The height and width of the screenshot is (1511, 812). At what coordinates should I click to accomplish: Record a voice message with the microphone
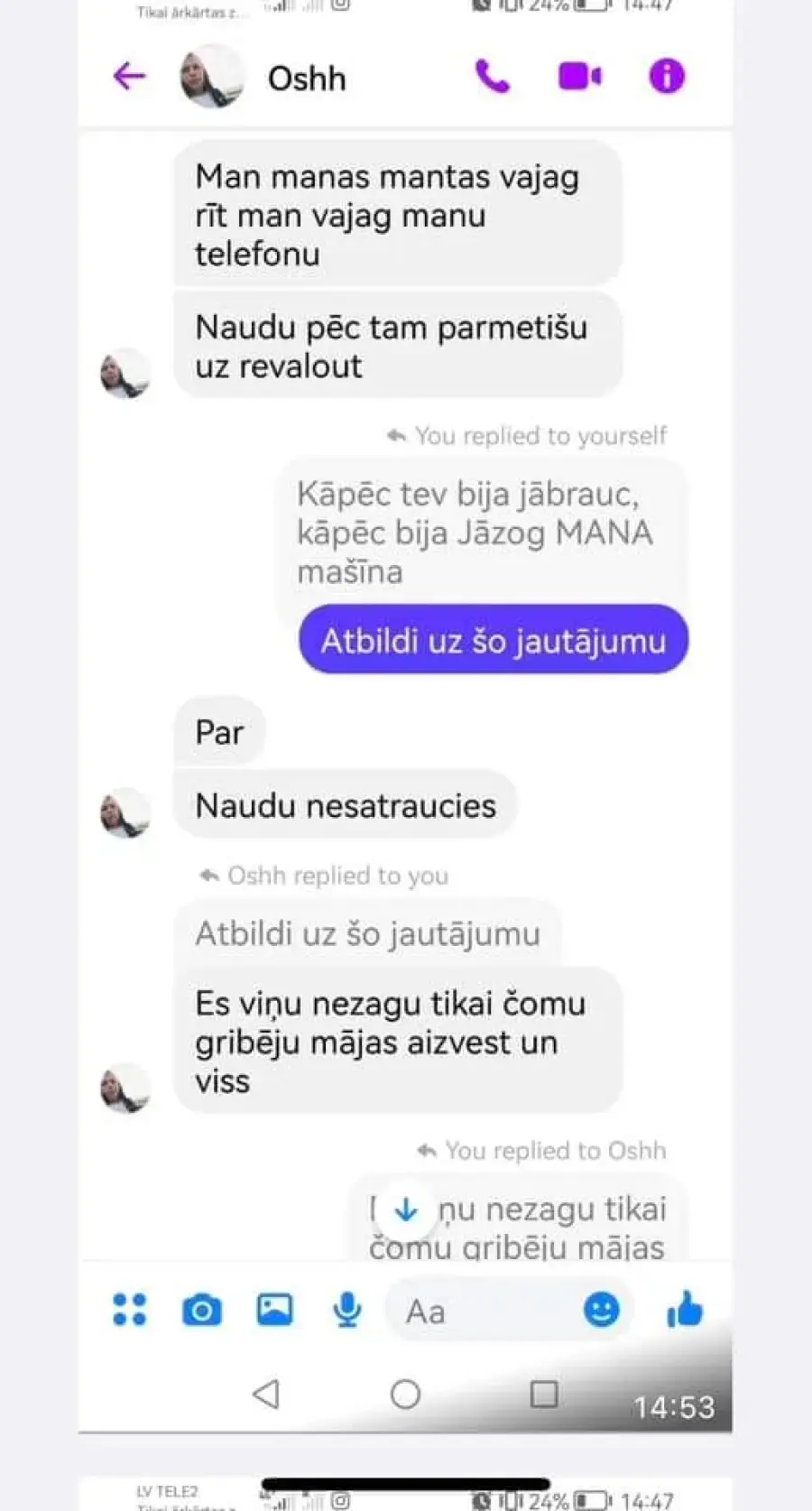[347, 1310]
